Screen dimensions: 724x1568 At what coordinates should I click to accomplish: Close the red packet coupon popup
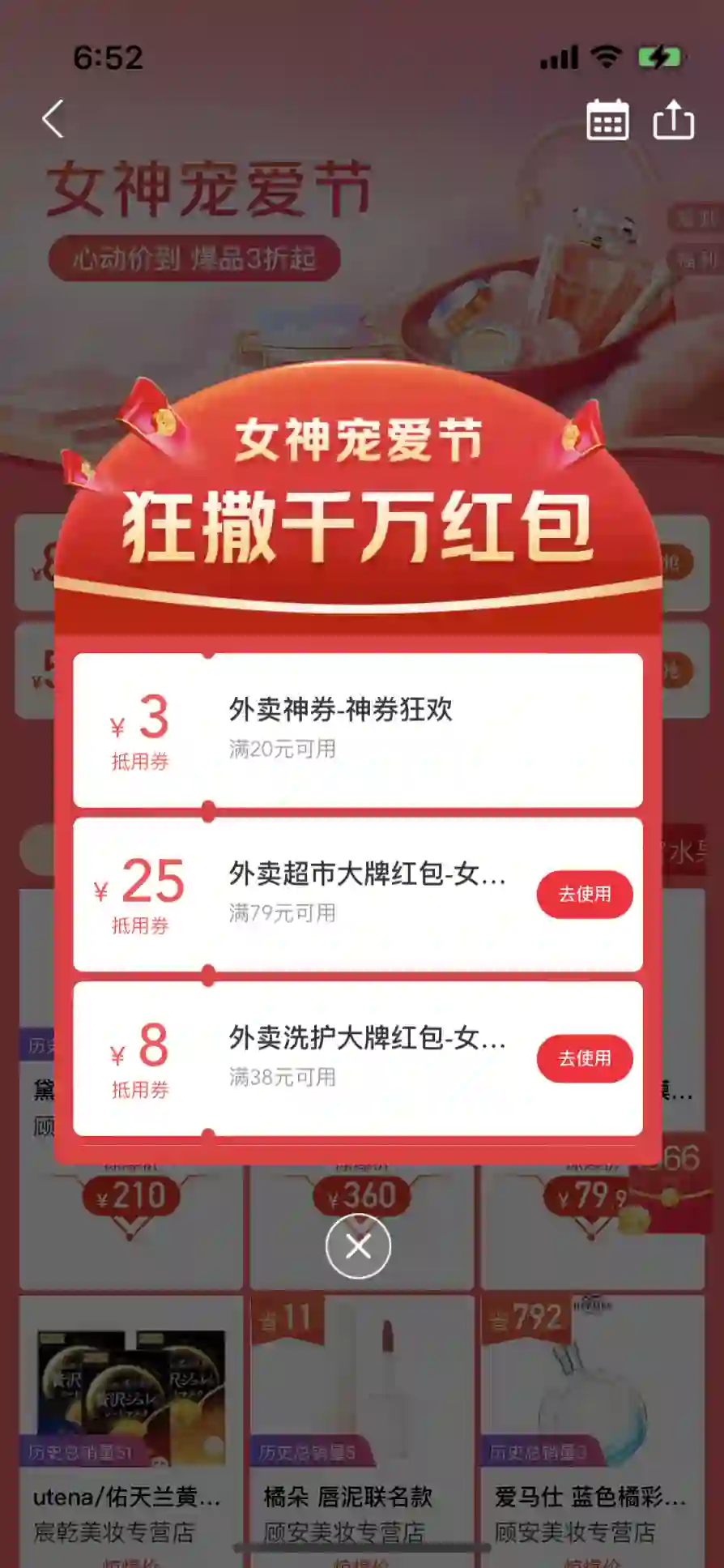click(x=358, y=1246)
